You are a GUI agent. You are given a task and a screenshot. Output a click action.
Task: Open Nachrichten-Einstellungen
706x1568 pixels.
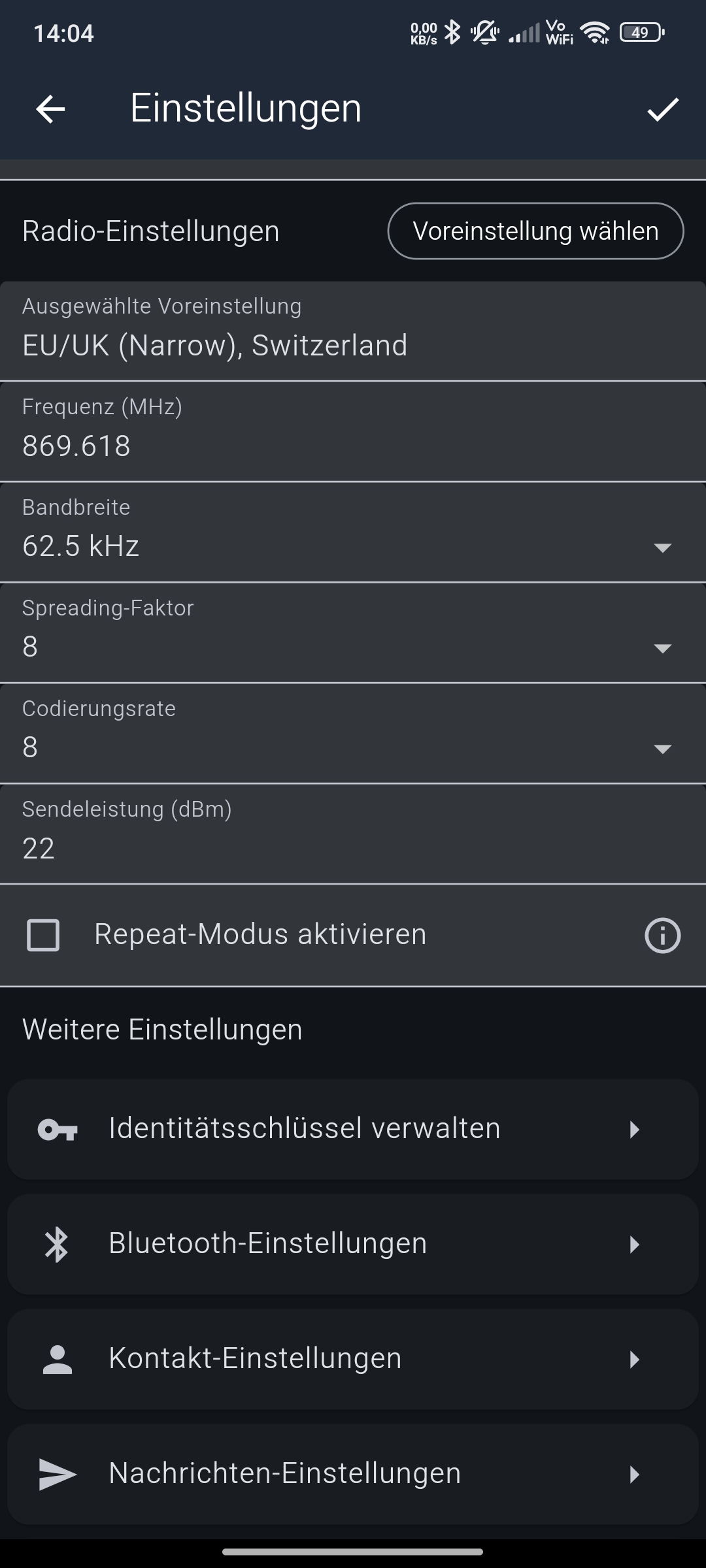tap(353, 1474)
